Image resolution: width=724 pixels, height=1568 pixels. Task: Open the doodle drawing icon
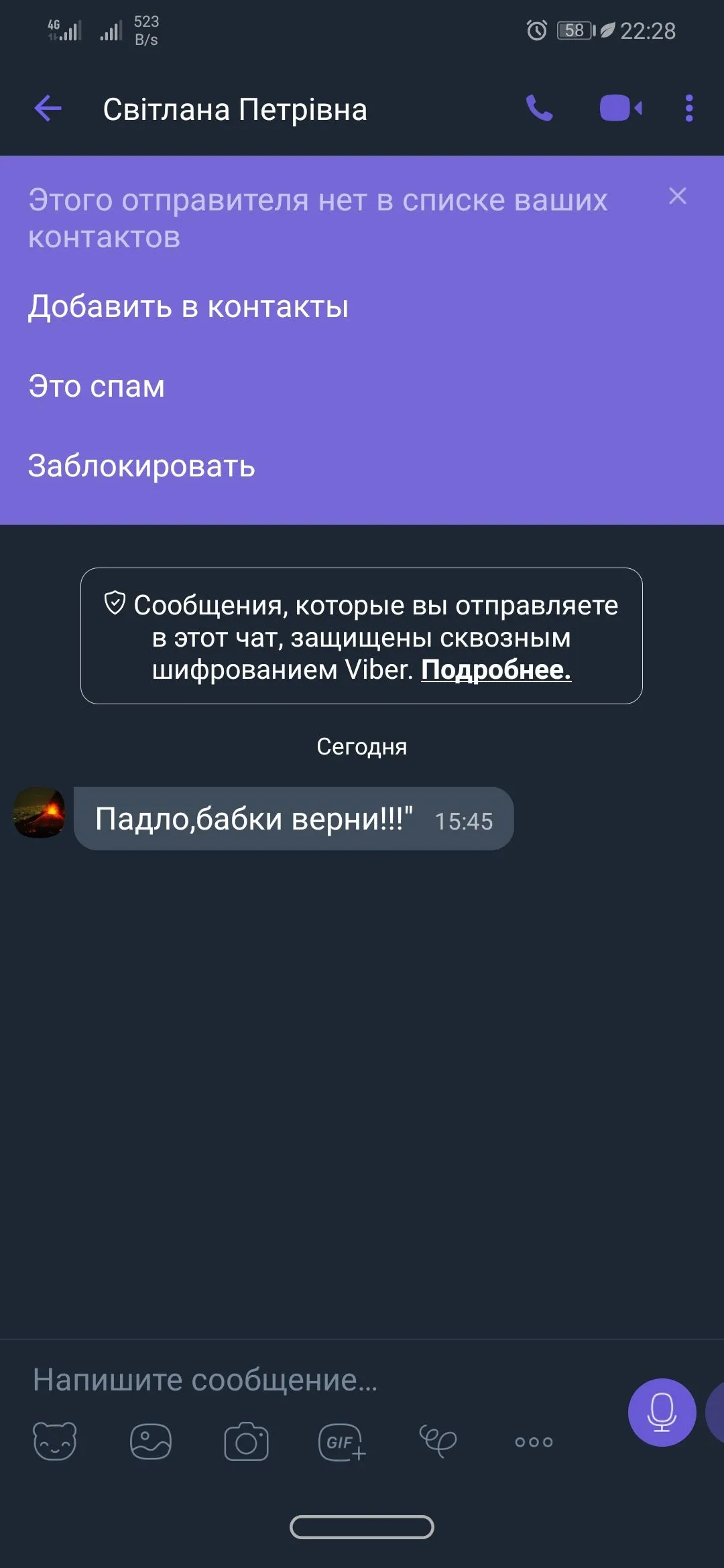click(438, 1441)
